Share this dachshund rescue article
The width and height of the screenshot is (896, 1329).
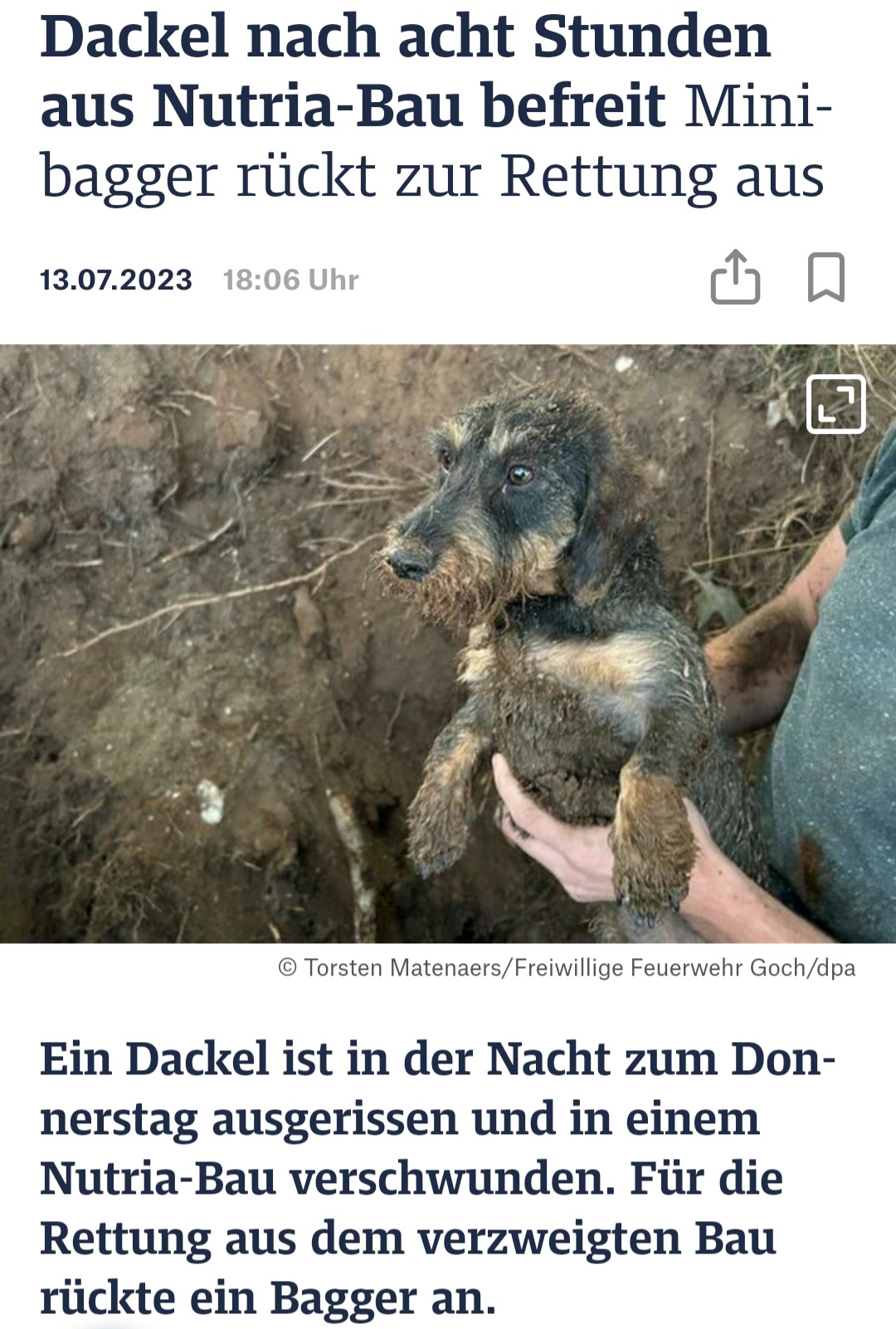coord(735,278)
